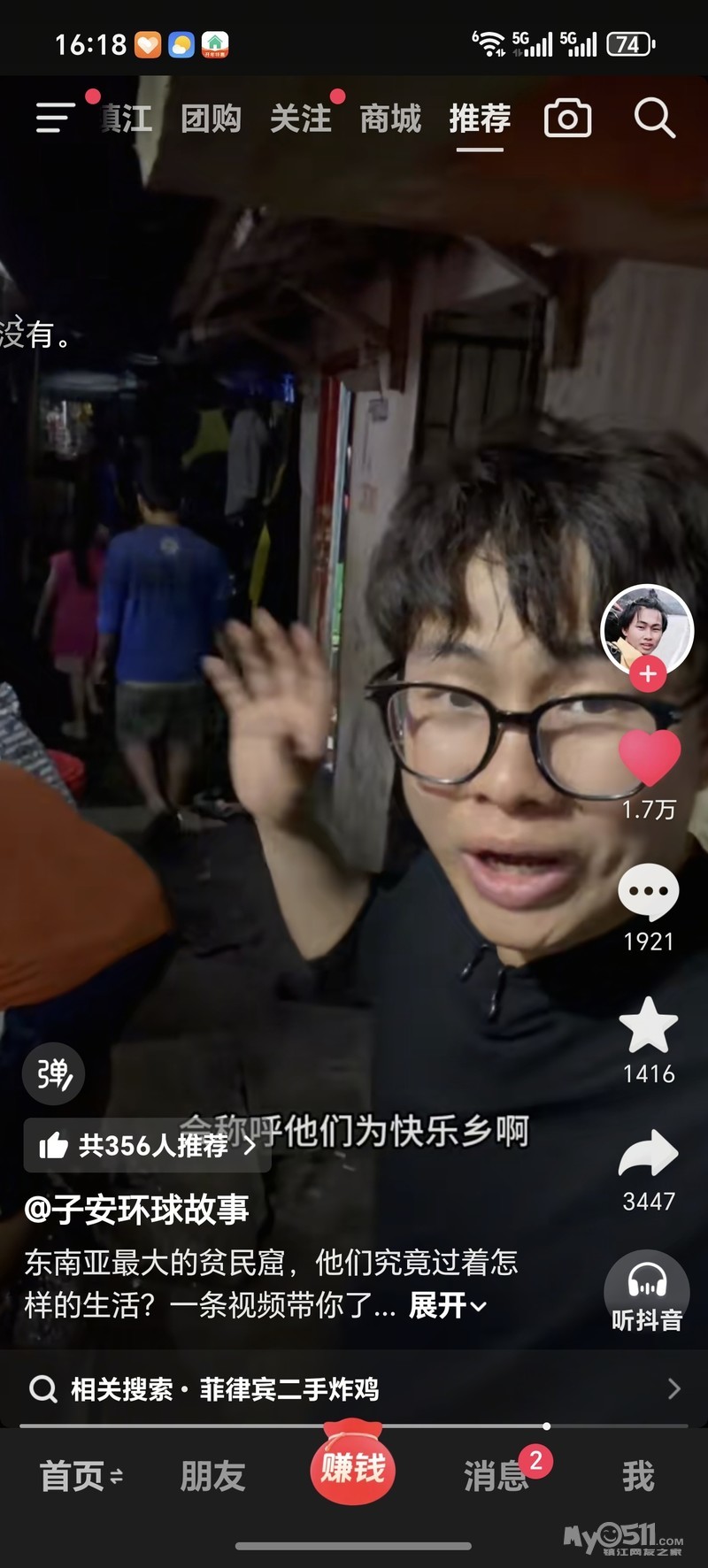
Task: Open the 消息 messages tab
Action: pos(496,1476)
